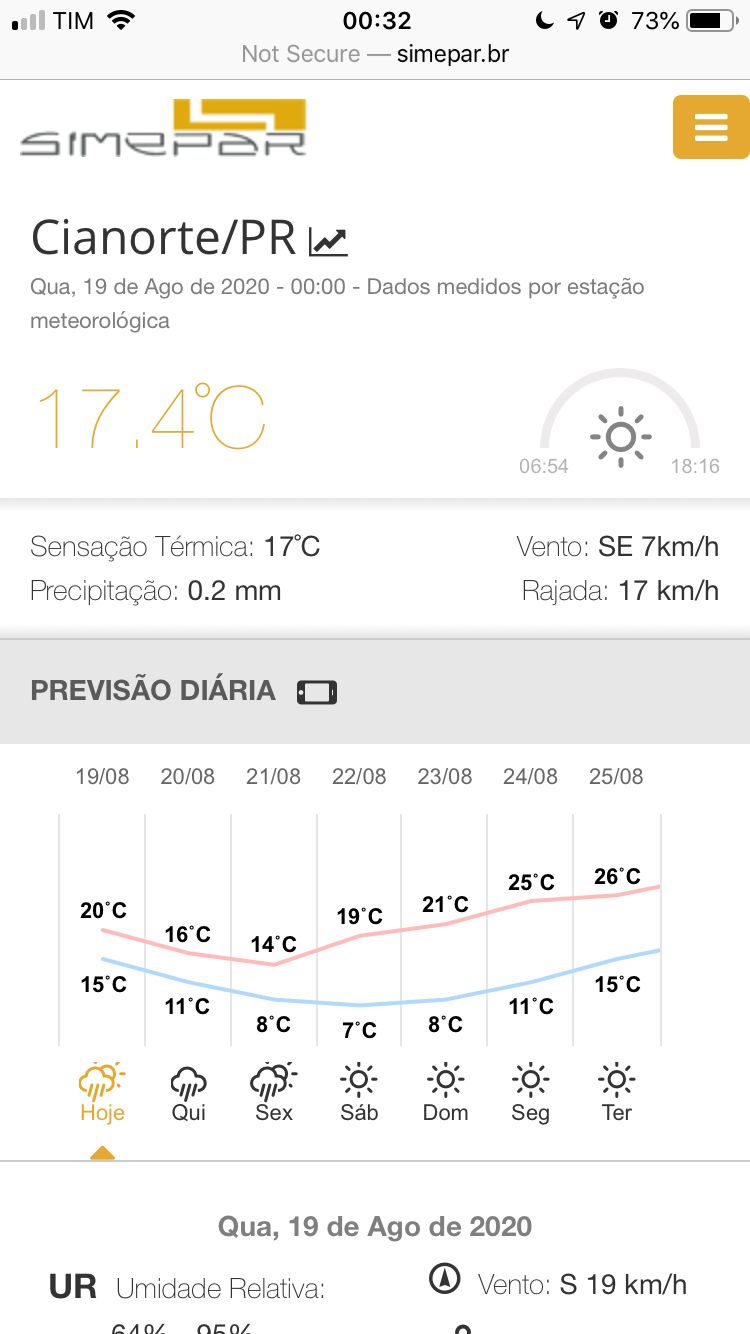
Task: Open the chart icon beside Cianorte/PR
Action: [328, 241]
